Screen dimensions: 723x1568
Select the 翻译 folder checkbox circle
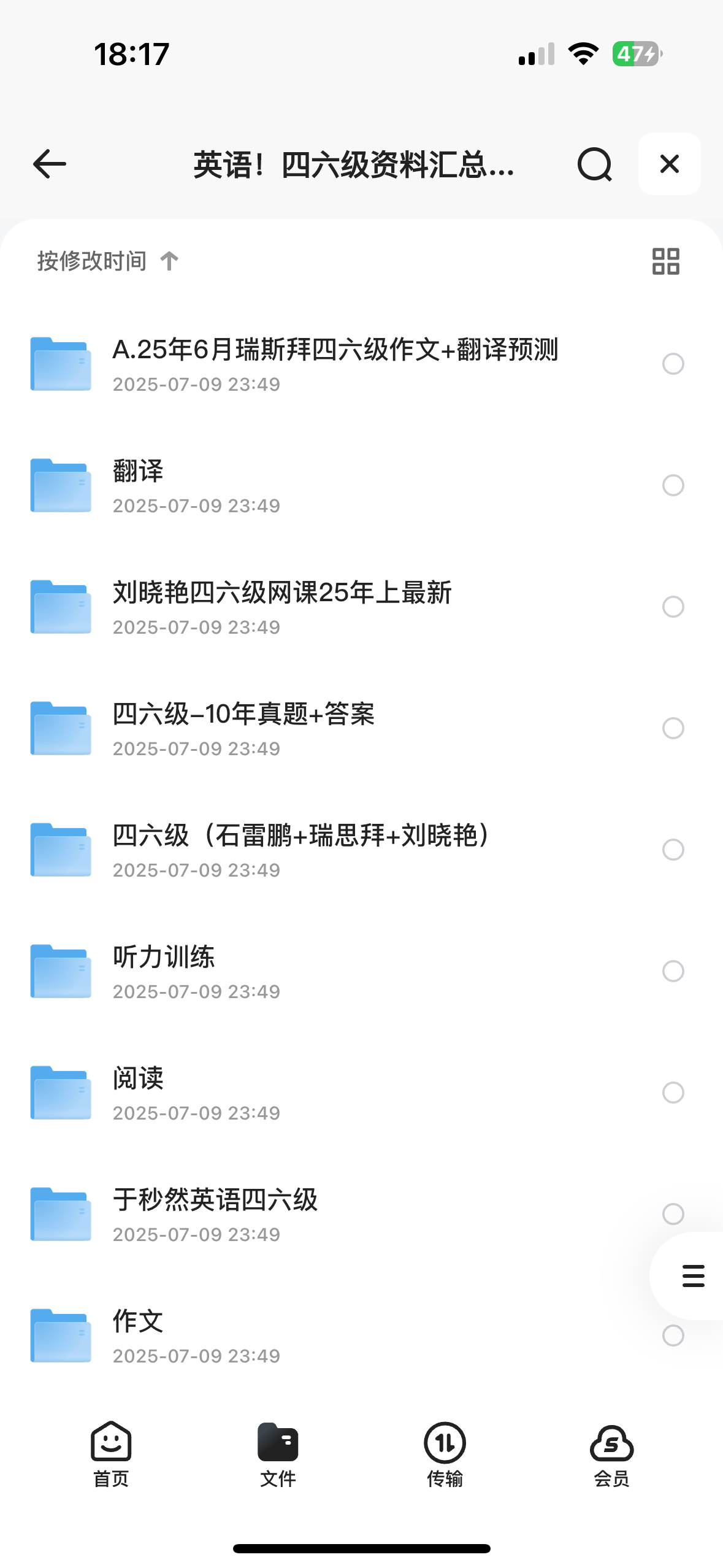pos(673,485)
